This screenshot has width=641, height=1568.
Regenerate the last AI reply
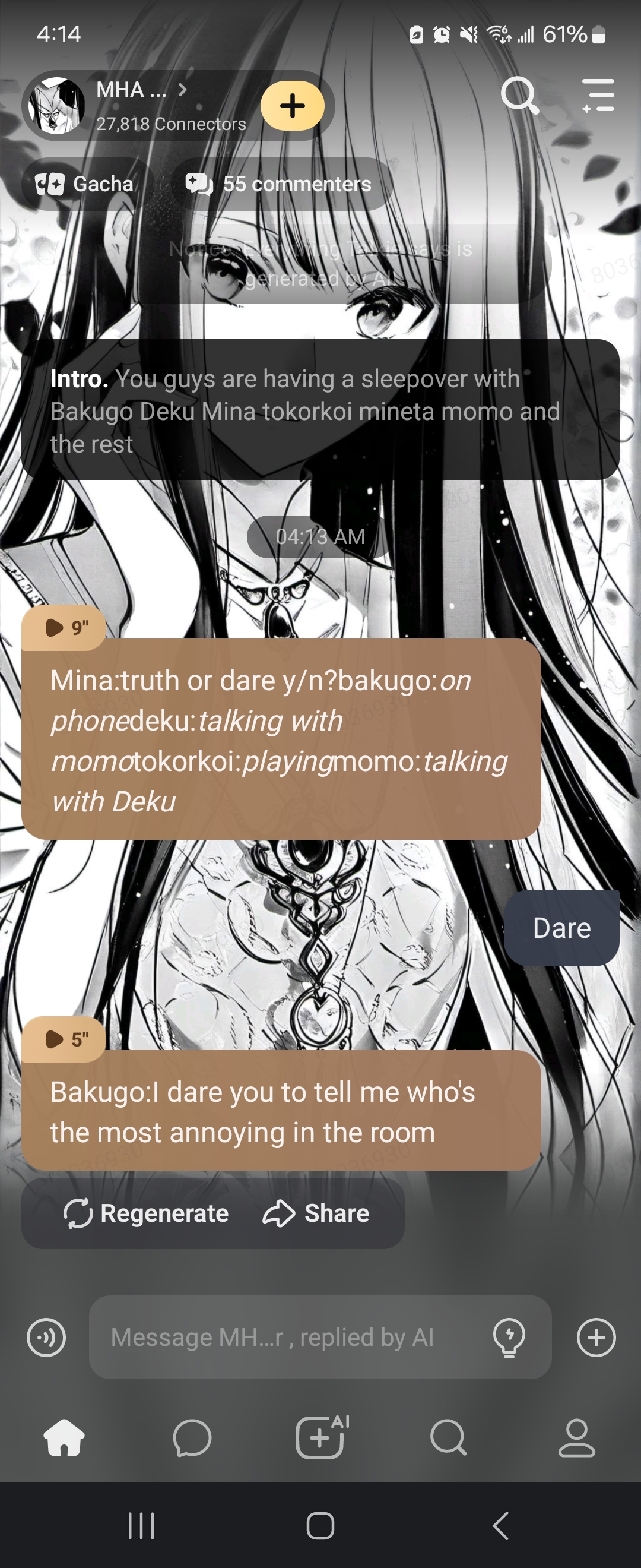[147, 1213]
